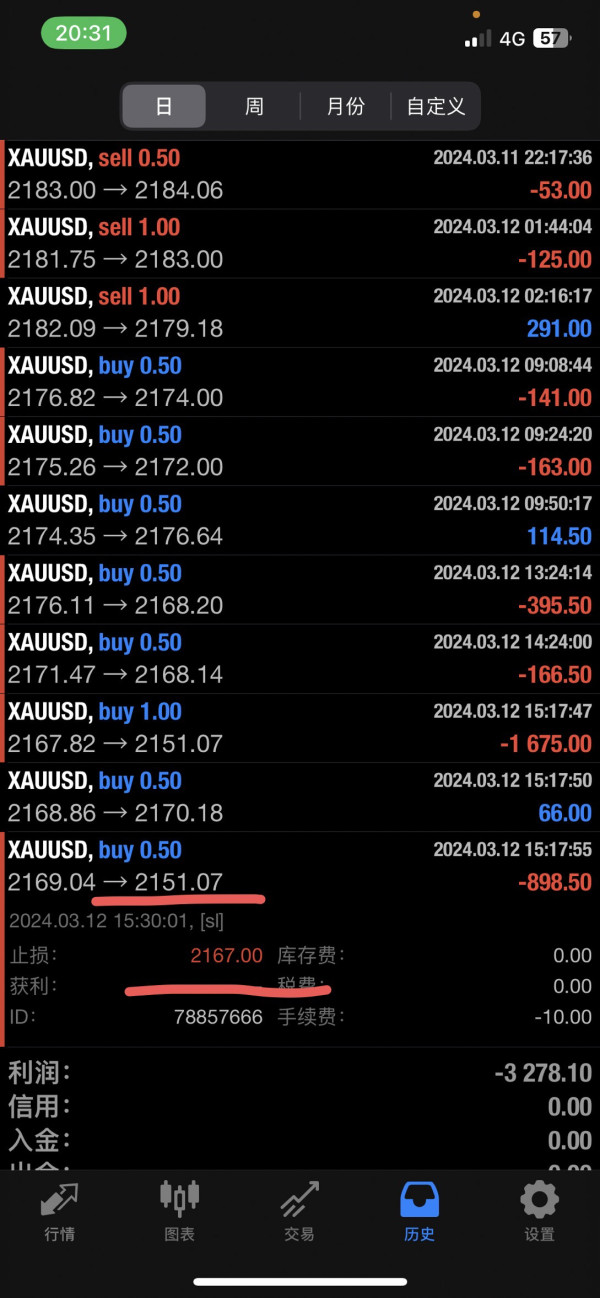Viewport: 600px width, 1298px height.
Task: Open the 自定义 custom period option
Action: click(x=435, y=106)
